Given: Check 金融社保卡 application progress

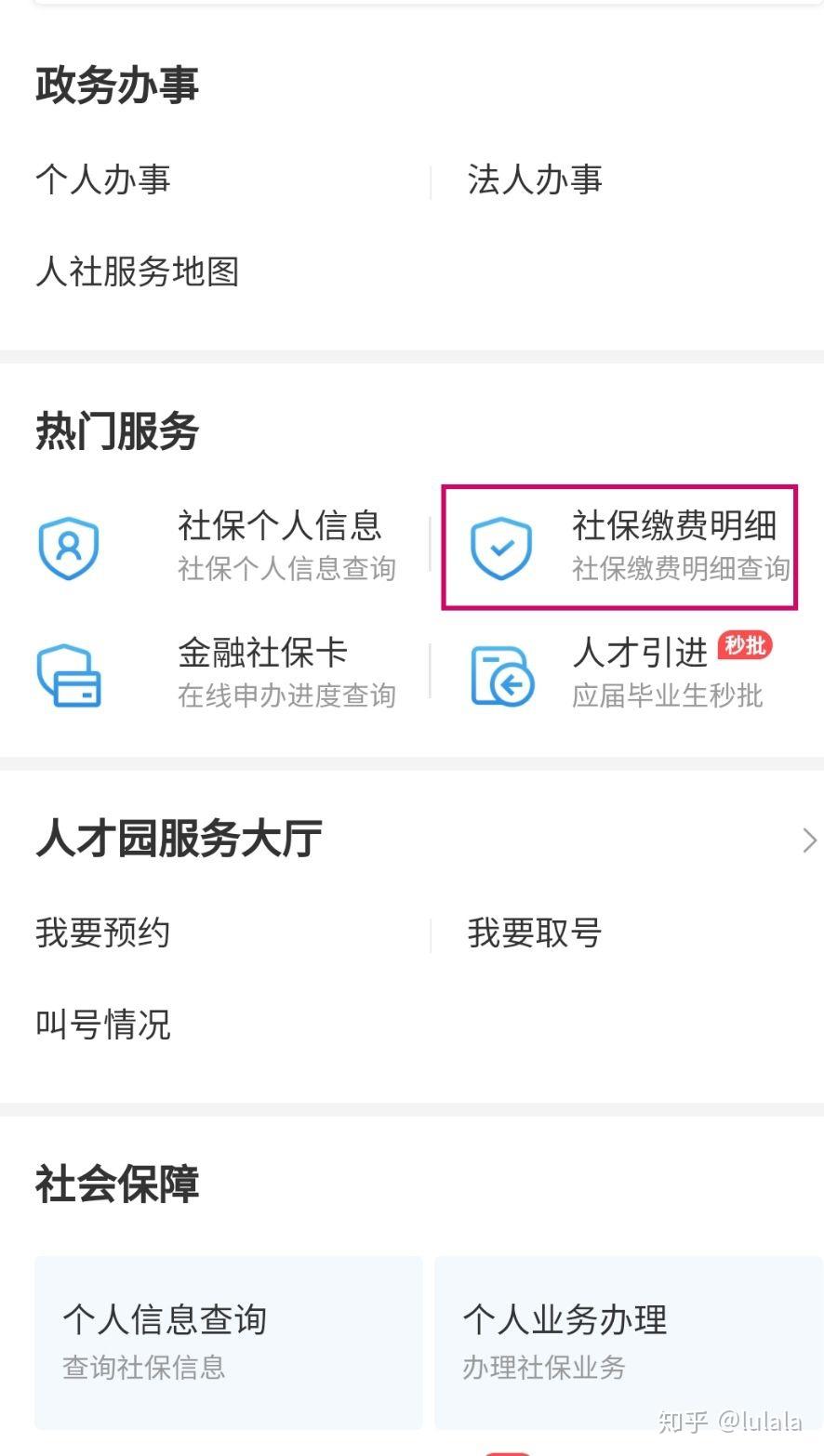Looking at the screenshot, I should 218,674.
